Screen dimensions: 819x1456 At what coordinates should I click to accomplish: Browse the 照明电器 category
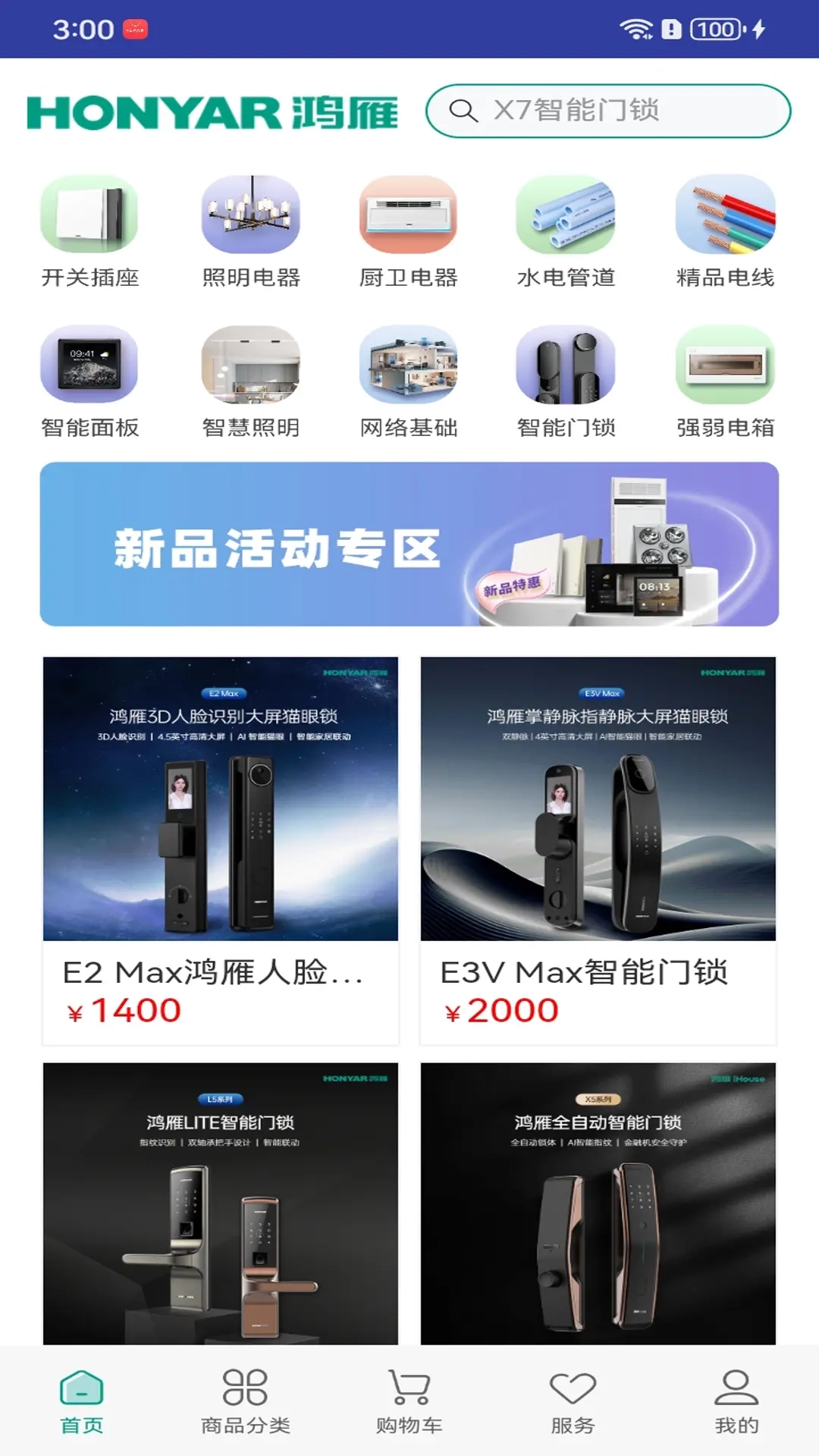click(x=251, y=231)
